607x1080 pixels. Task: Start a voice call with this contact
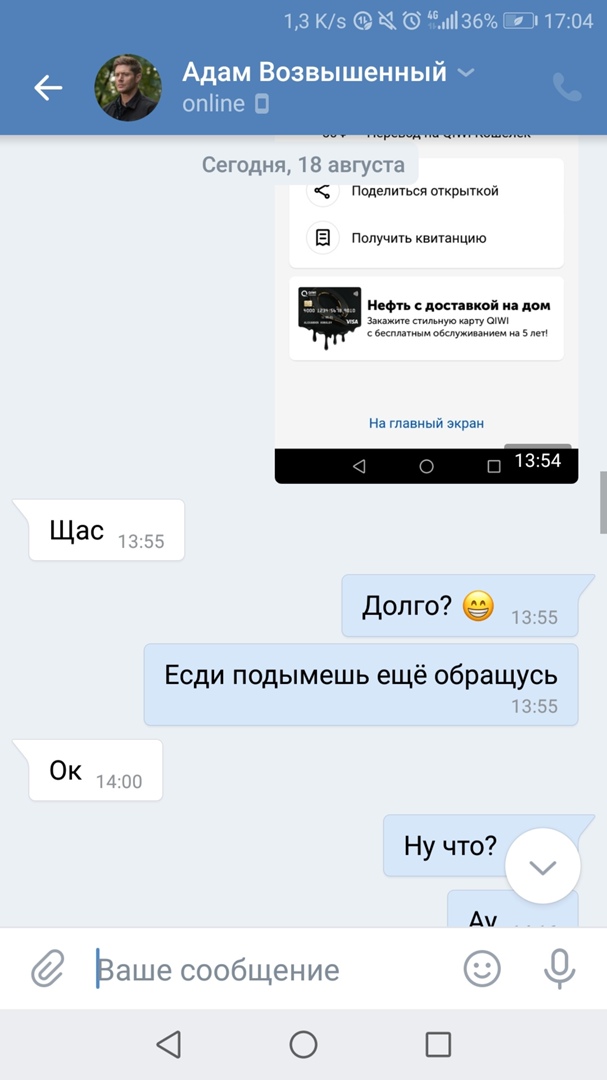(x=567, y=88)
